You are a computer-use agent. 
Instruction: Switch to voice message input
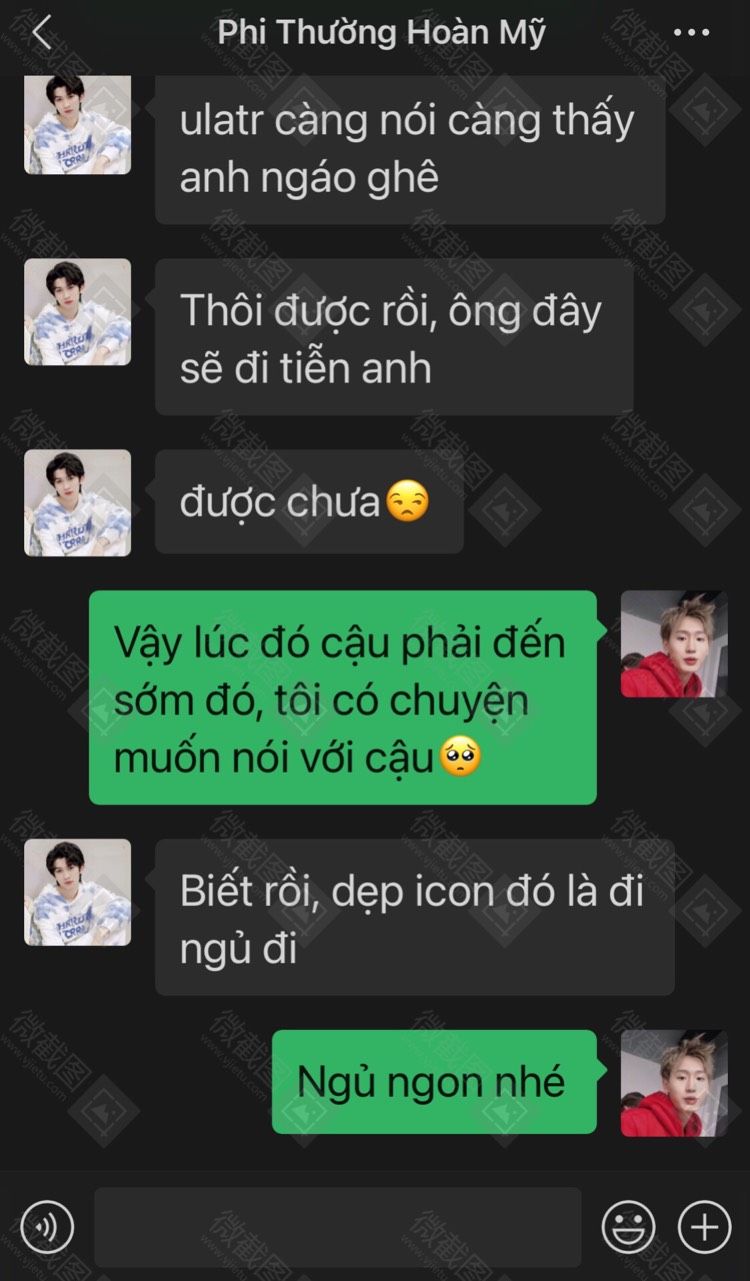pos(46,1227)
